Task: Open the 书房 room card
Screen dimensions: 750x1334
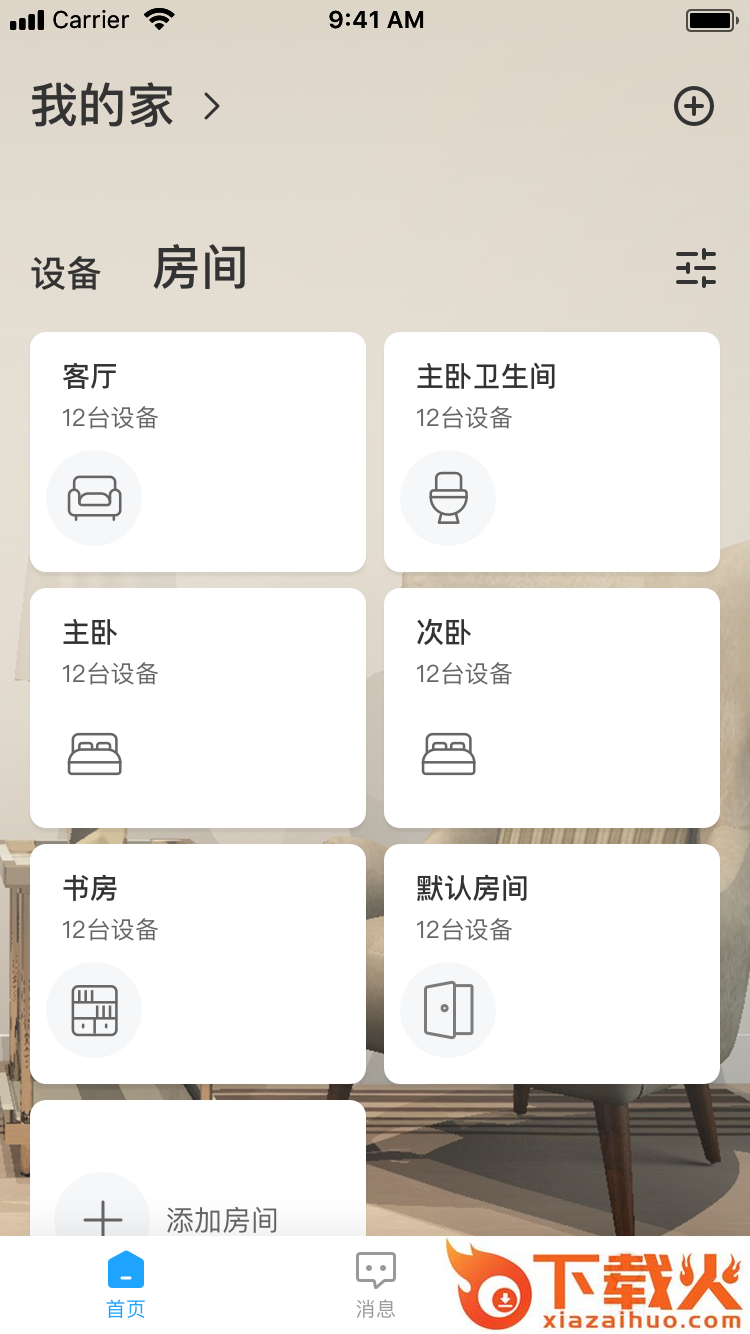Action: [x=198, y=964]
